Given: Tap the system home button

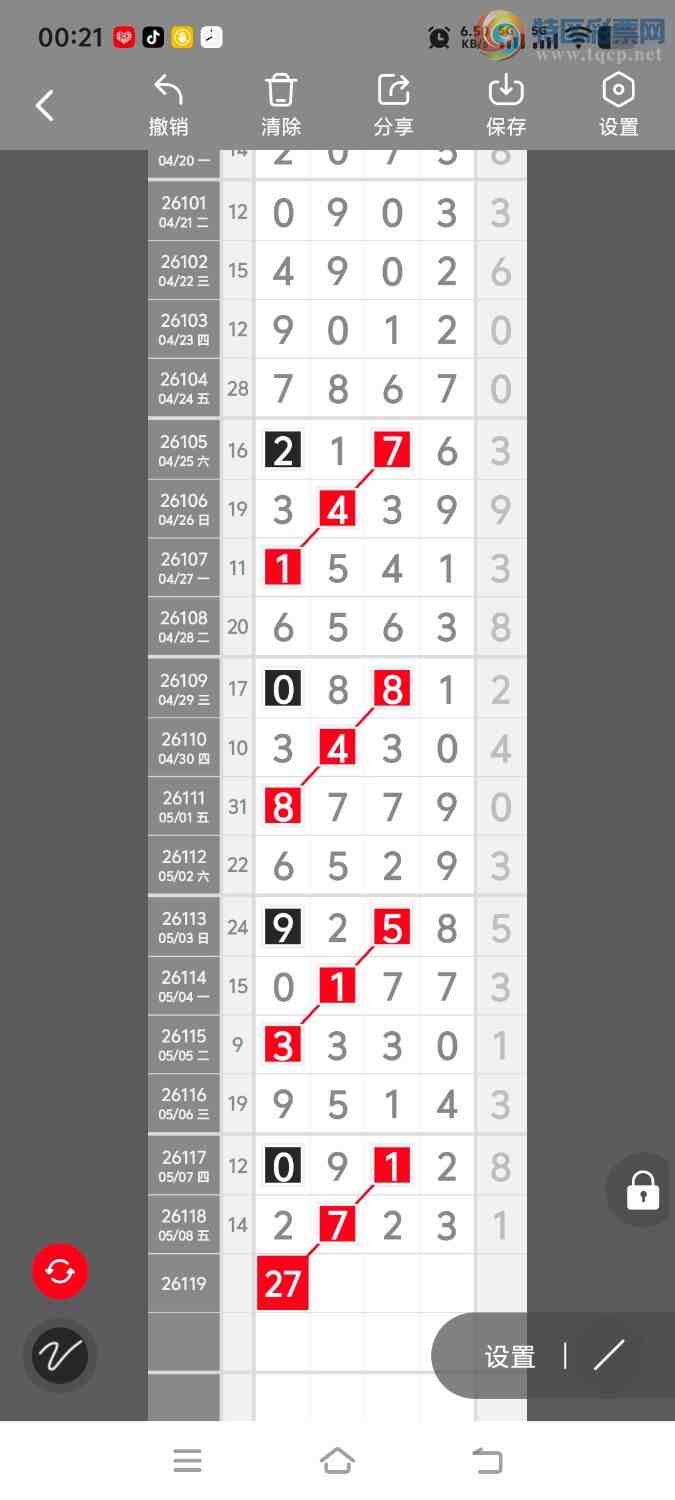Looking at the screenshot, I should click(x=337, y=1461).
